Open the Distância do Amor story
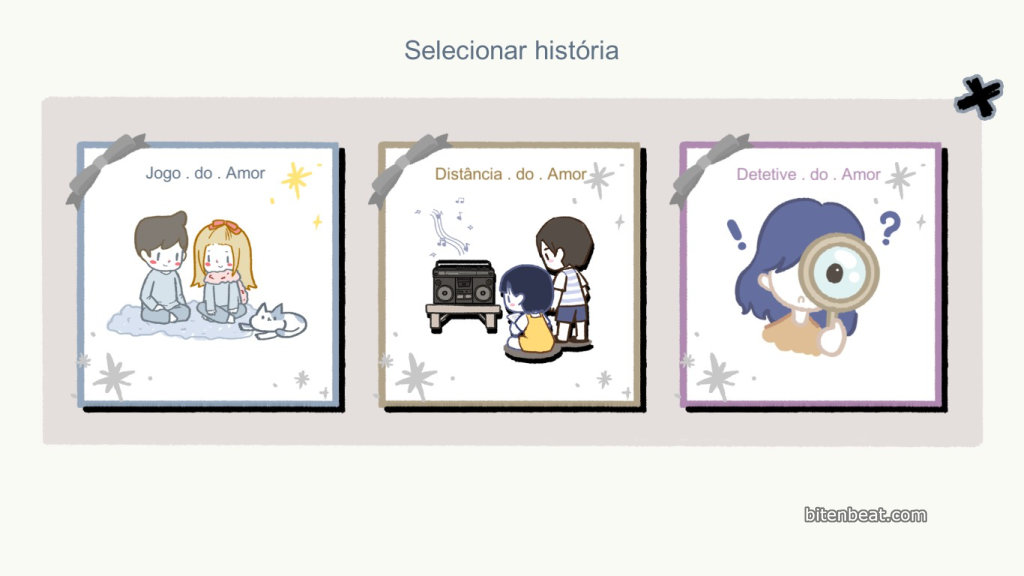 tap(509, 274)
